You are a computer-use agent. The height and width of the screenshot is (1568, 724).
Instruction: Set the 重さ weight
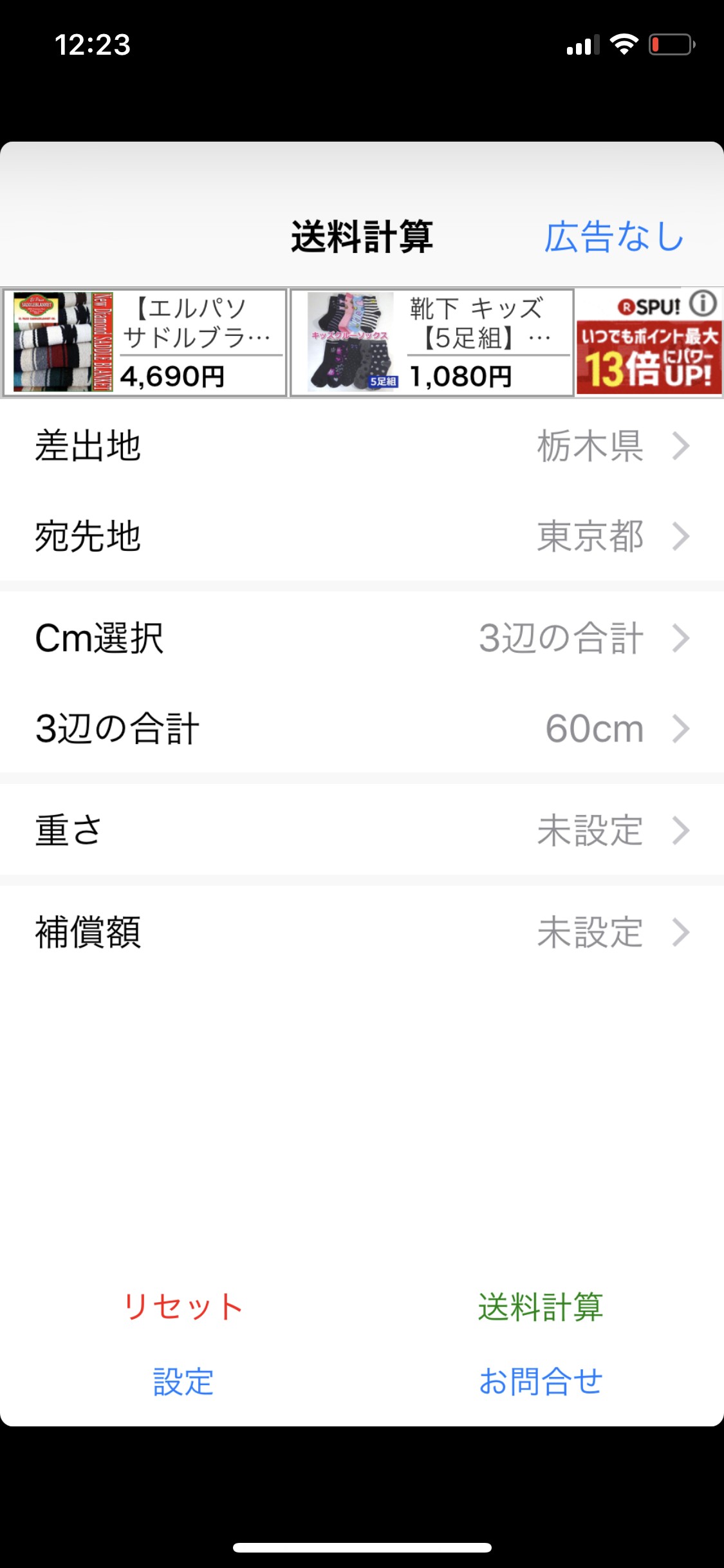[x=362, y=830]
